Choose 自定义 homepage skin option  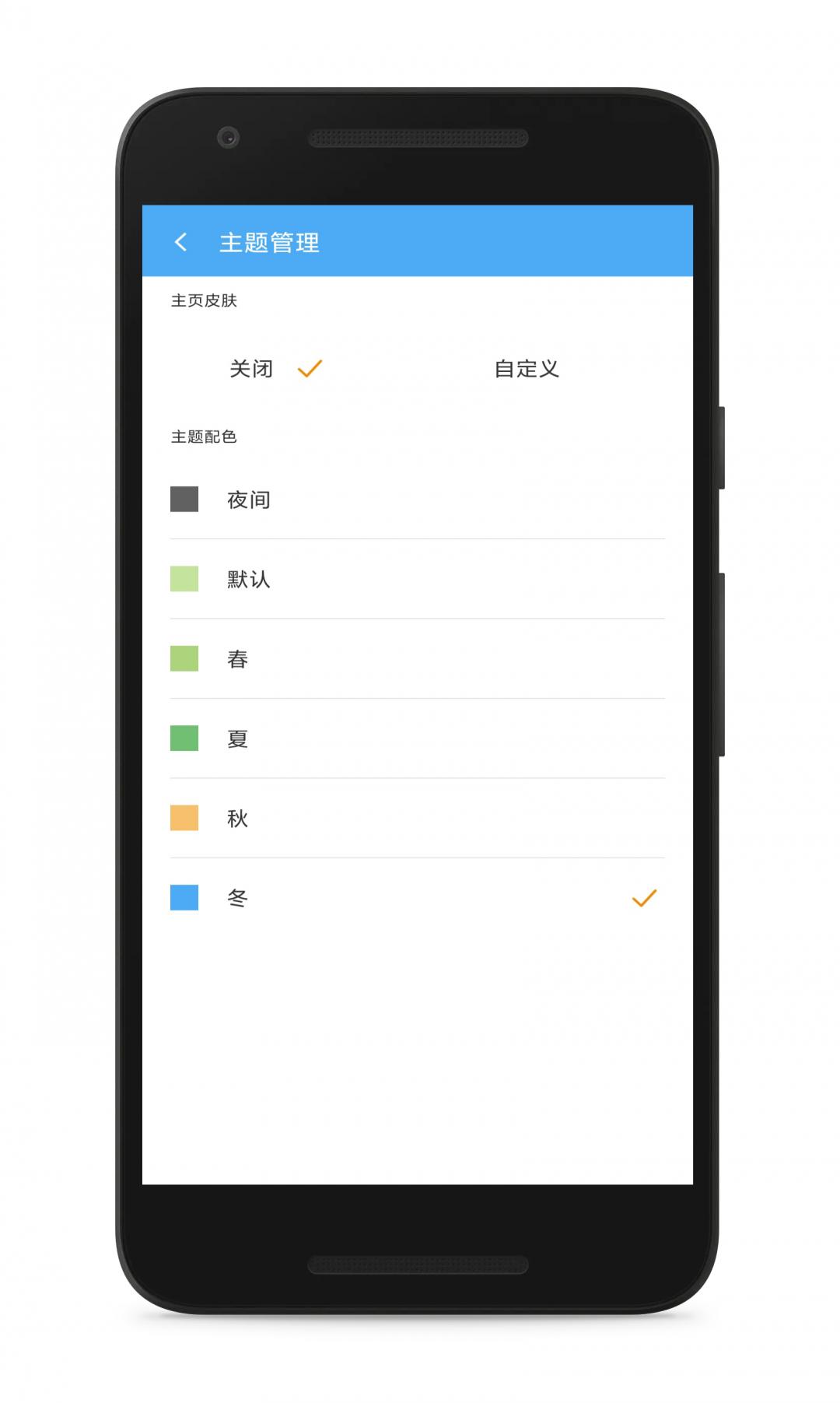(x=527, y=369)
